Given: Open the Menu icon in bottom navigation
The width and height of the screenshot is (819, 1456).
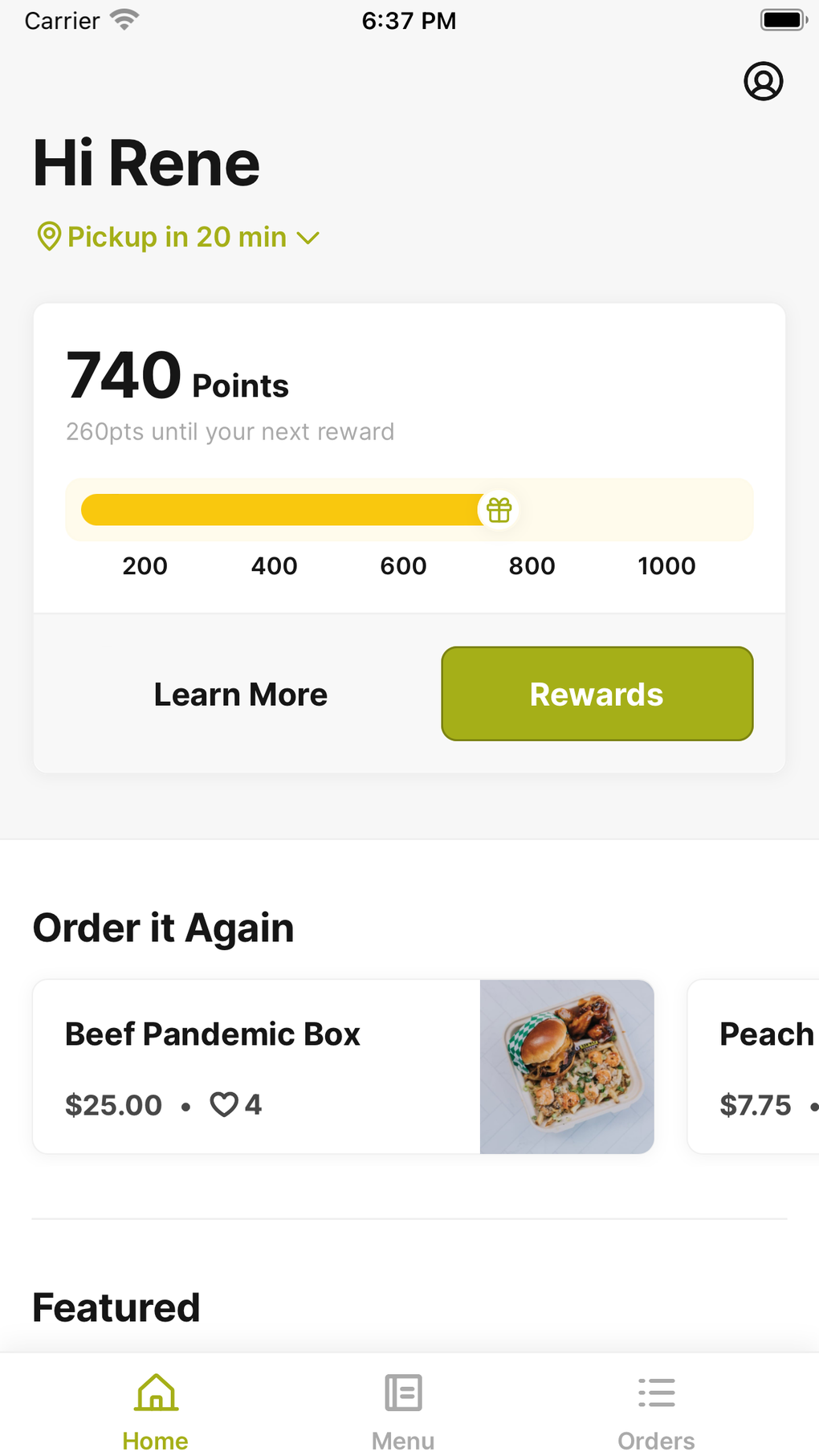Looking at the screenshot, I should click(x=402, y=1391).
